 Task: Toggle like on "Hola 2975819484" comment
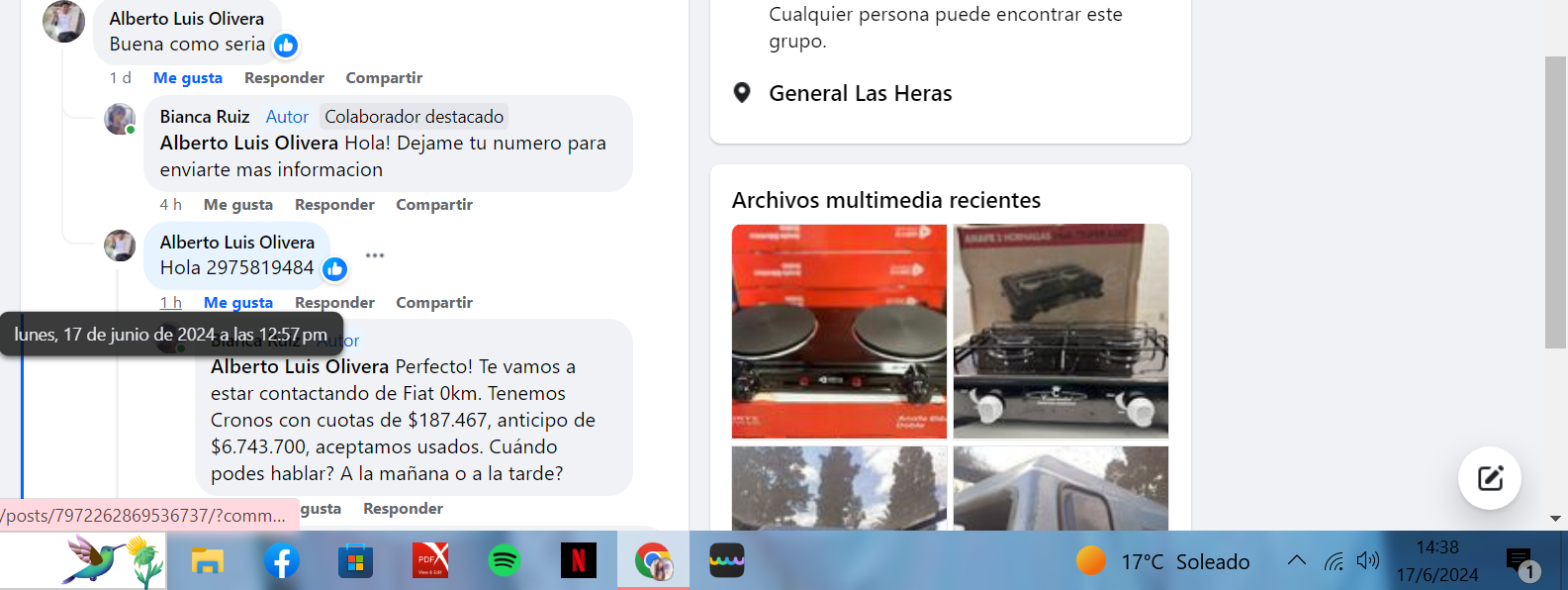point(237,303)
